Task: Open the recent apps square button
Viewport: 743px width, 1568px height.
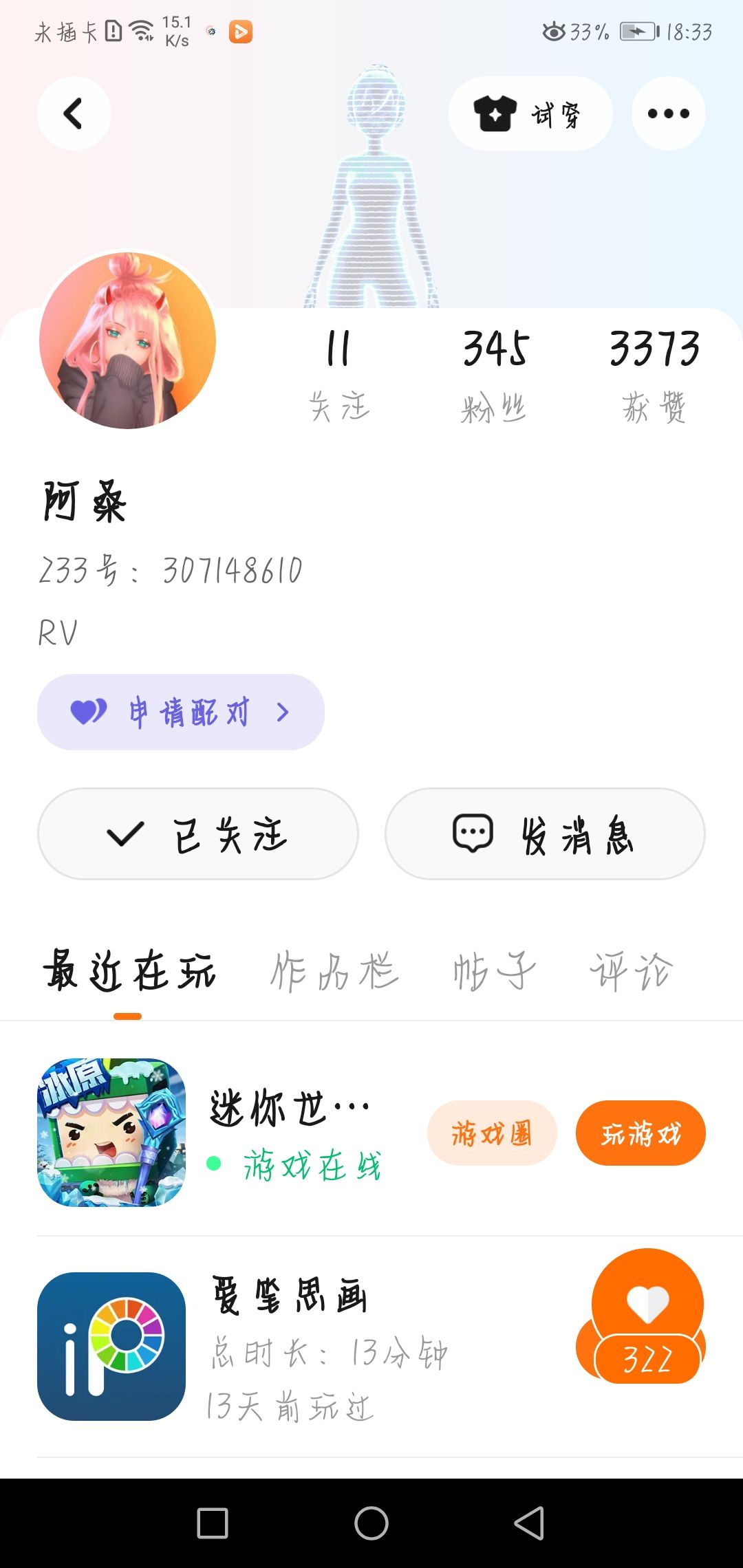Action: coord(213,1523)
